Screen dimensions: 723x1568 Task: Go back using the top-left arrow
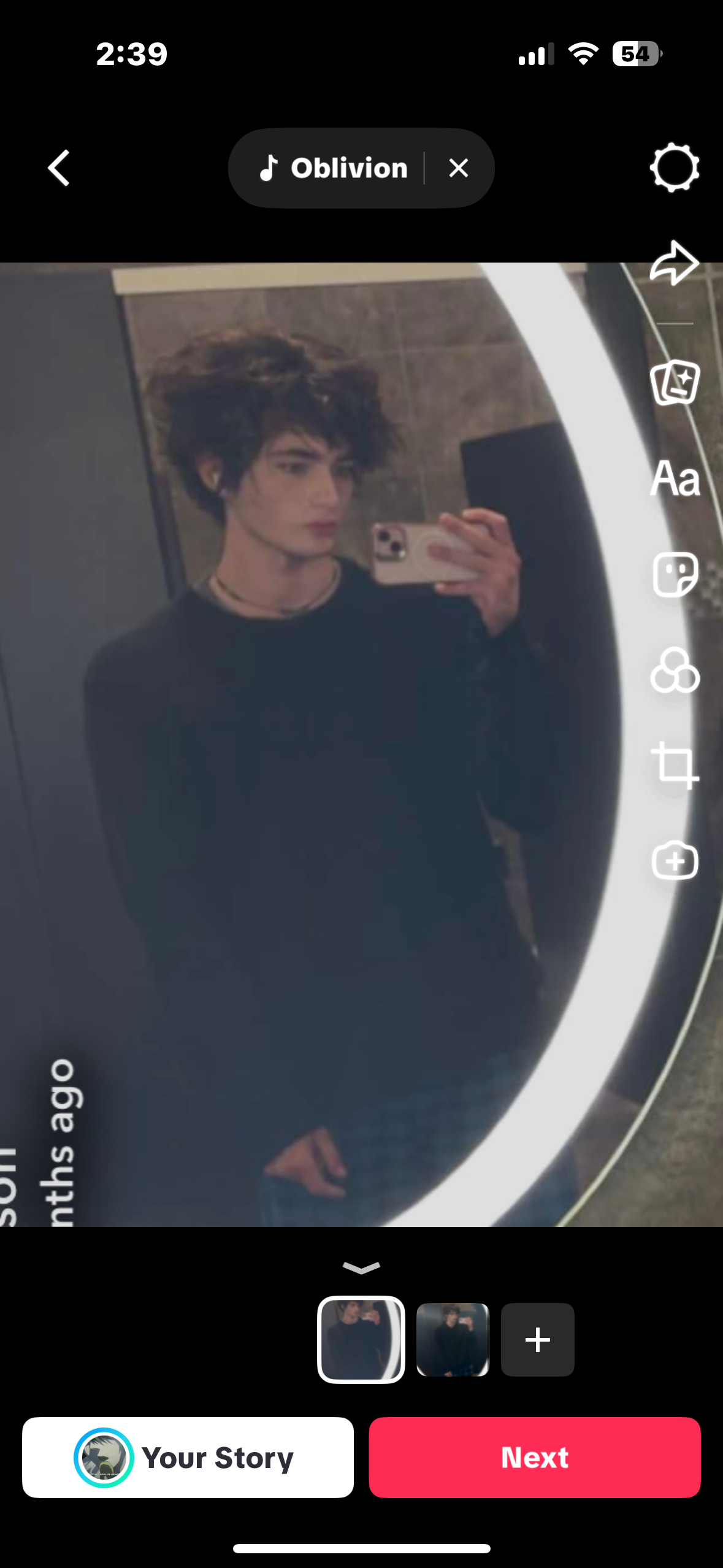pyautogui.click(x=59, y=168)
